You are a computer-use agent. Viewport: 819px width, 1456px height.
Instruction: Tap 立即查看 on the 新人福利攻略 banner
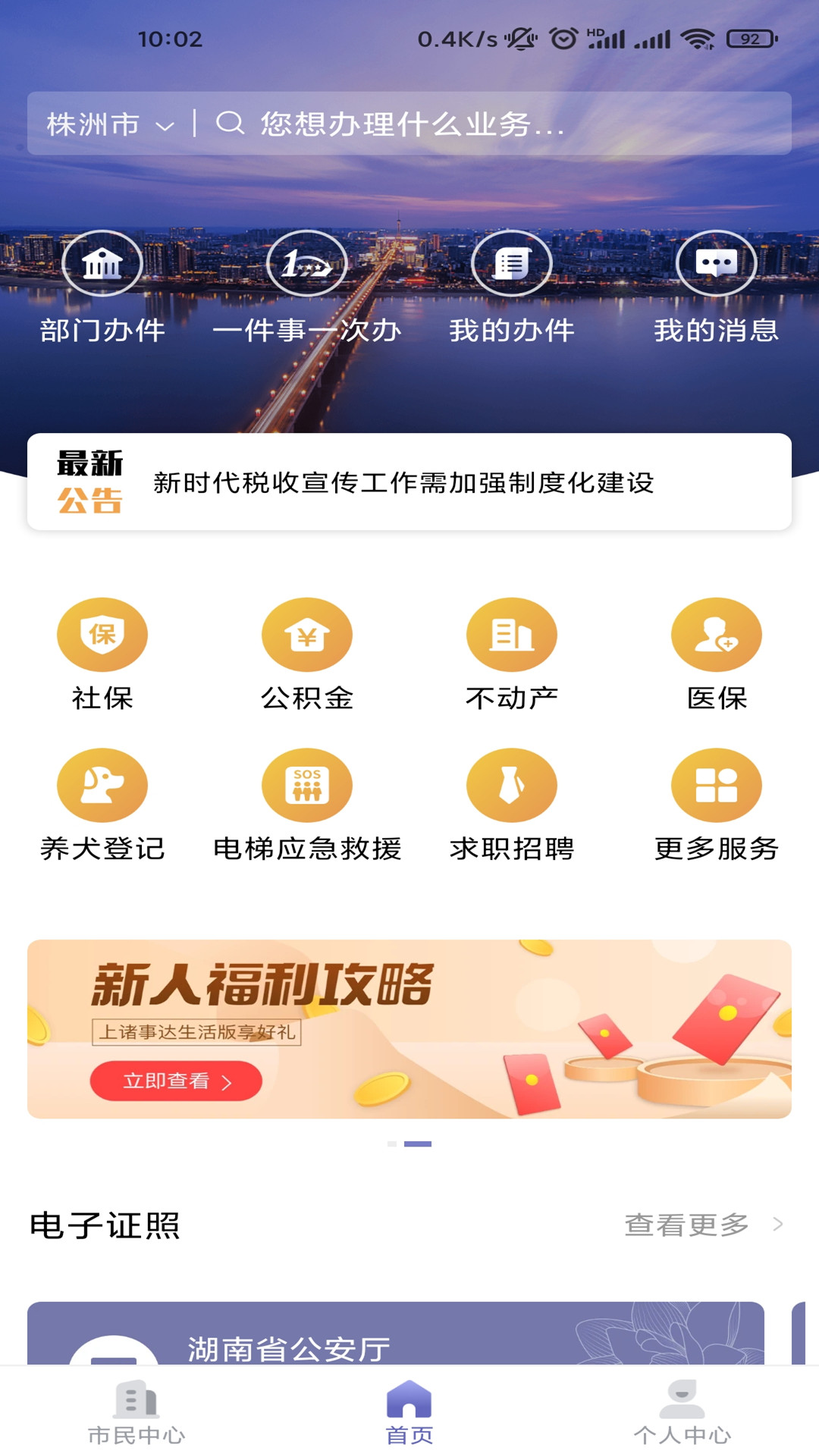(176, 1081)
